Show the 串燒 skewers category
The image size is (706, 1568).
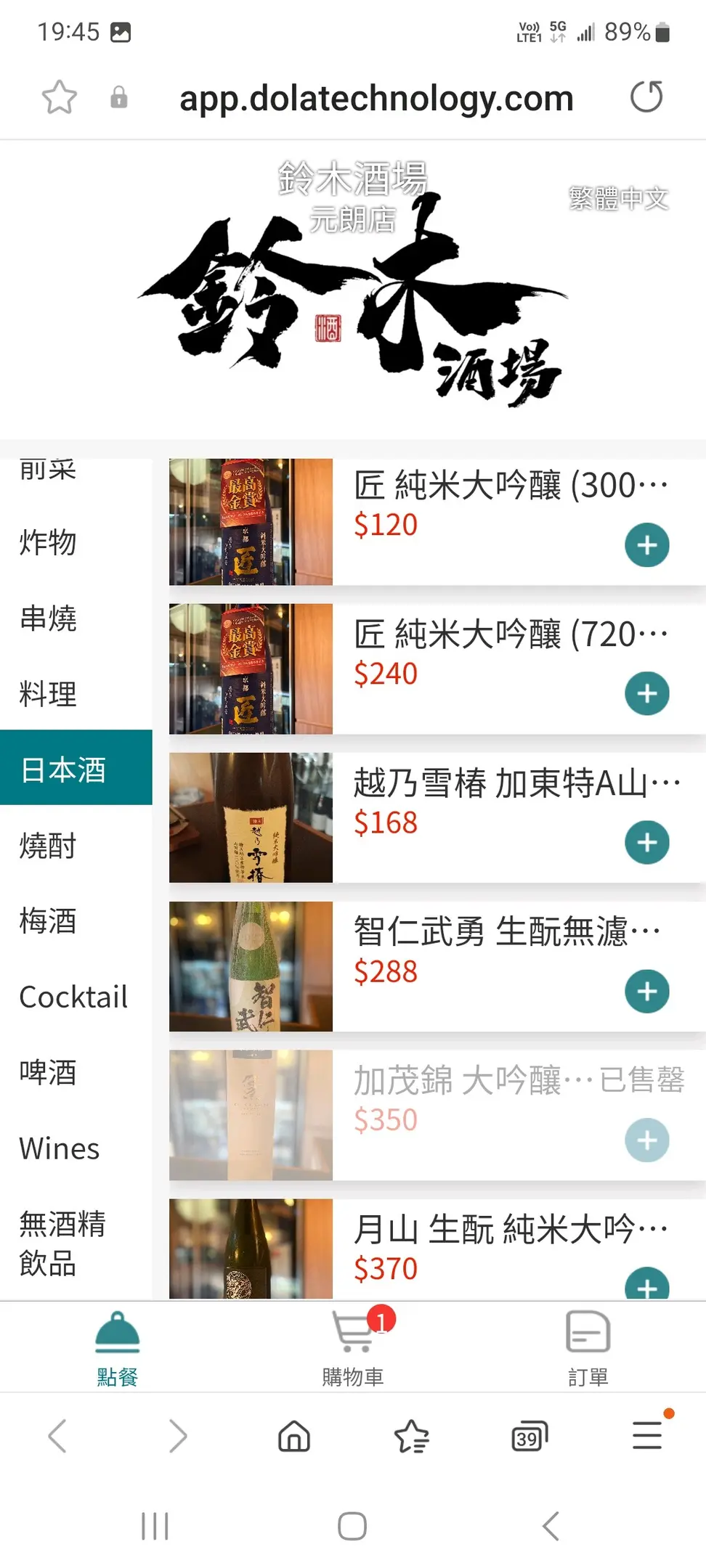[x=48, y=618]
